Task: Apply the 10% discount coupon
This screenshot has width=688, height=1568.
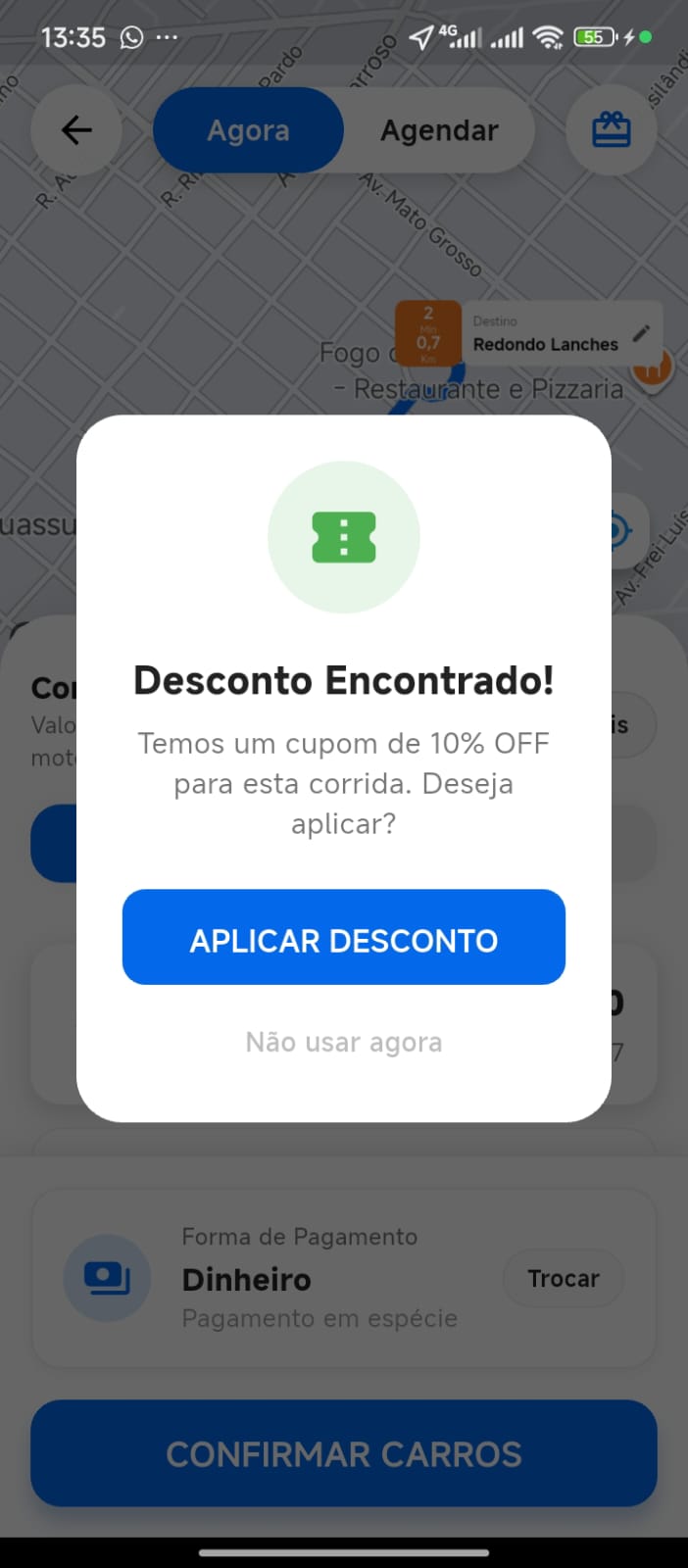Action: (343, 937)
